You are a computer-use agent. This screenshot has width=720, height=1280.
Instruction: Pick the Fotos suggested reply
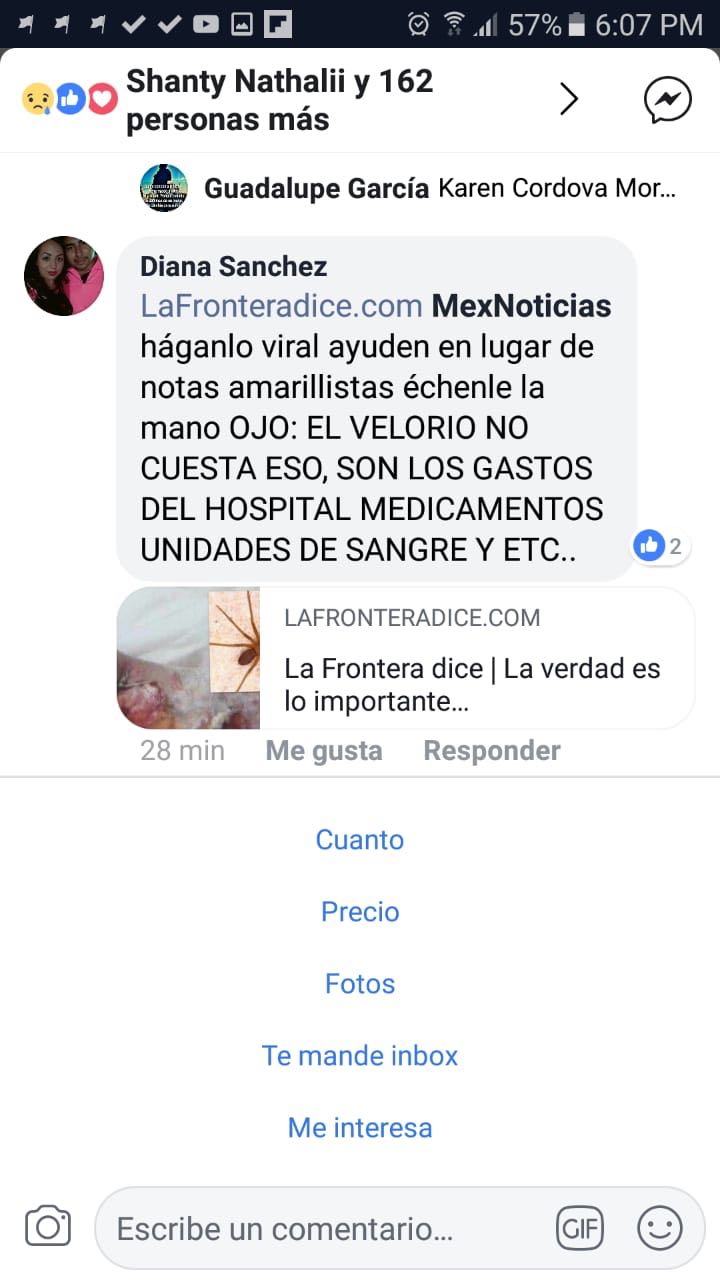pos(360,984)
